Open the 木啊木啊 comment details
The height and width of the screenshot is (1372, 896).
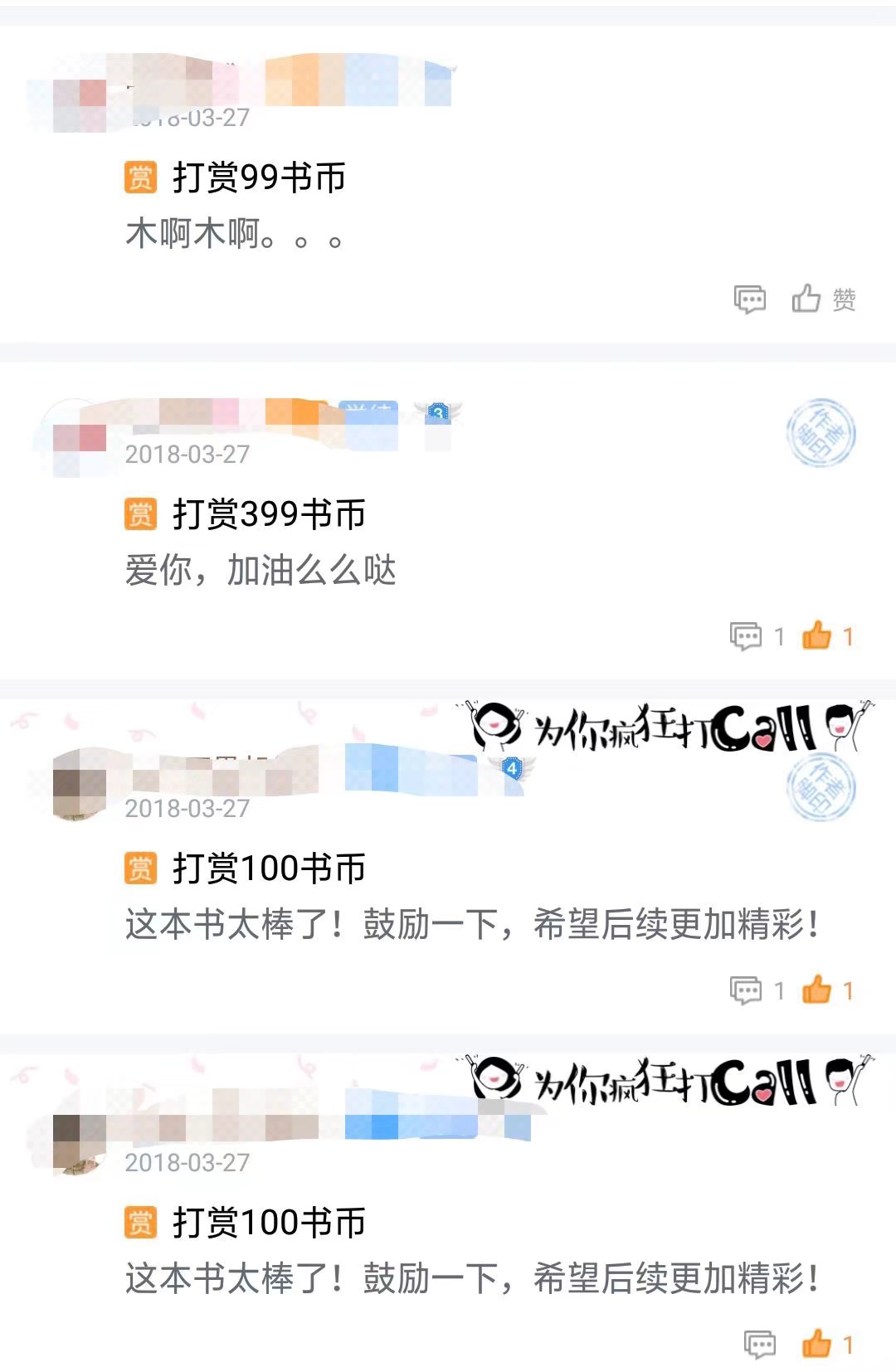[x=234, y=234]
